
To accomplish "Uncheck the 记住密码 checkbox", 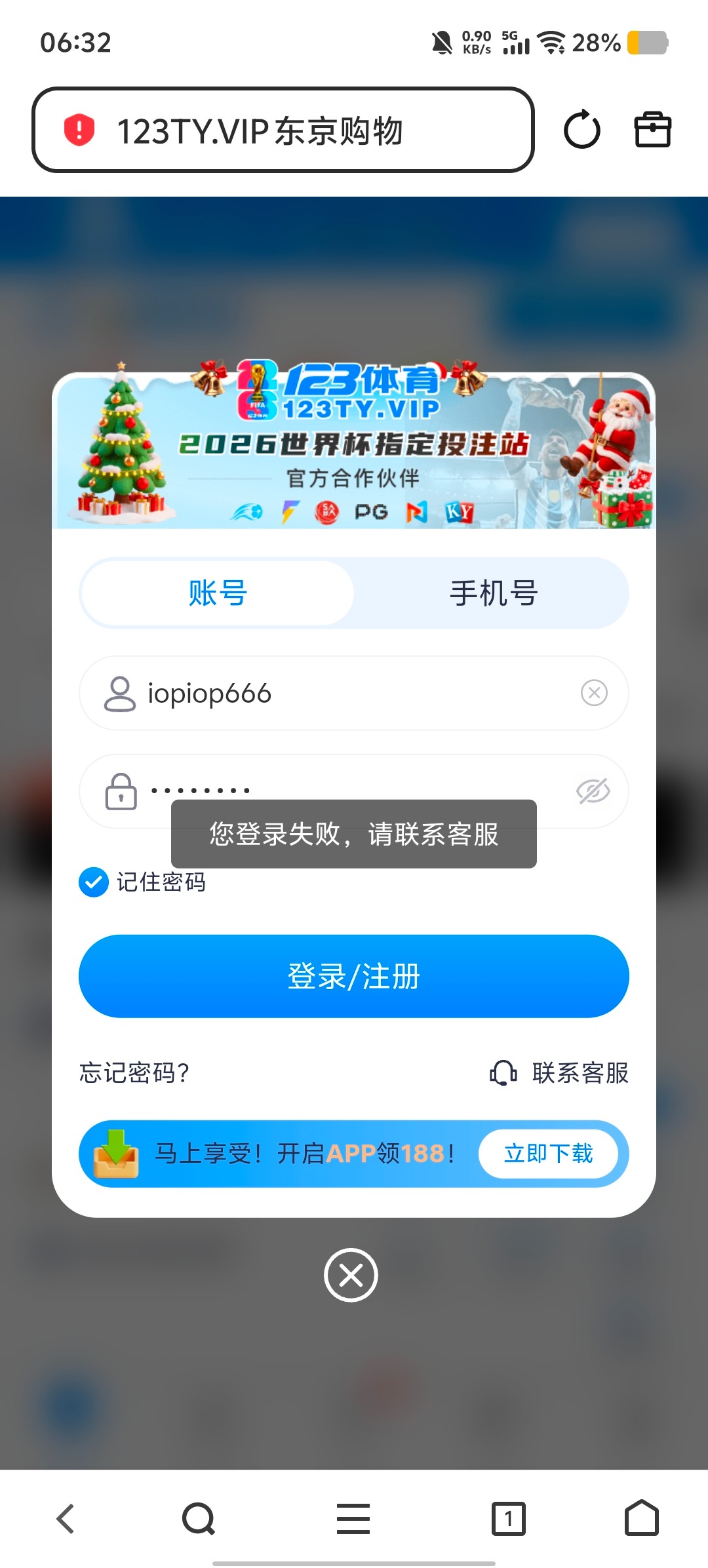I will 94,882.
